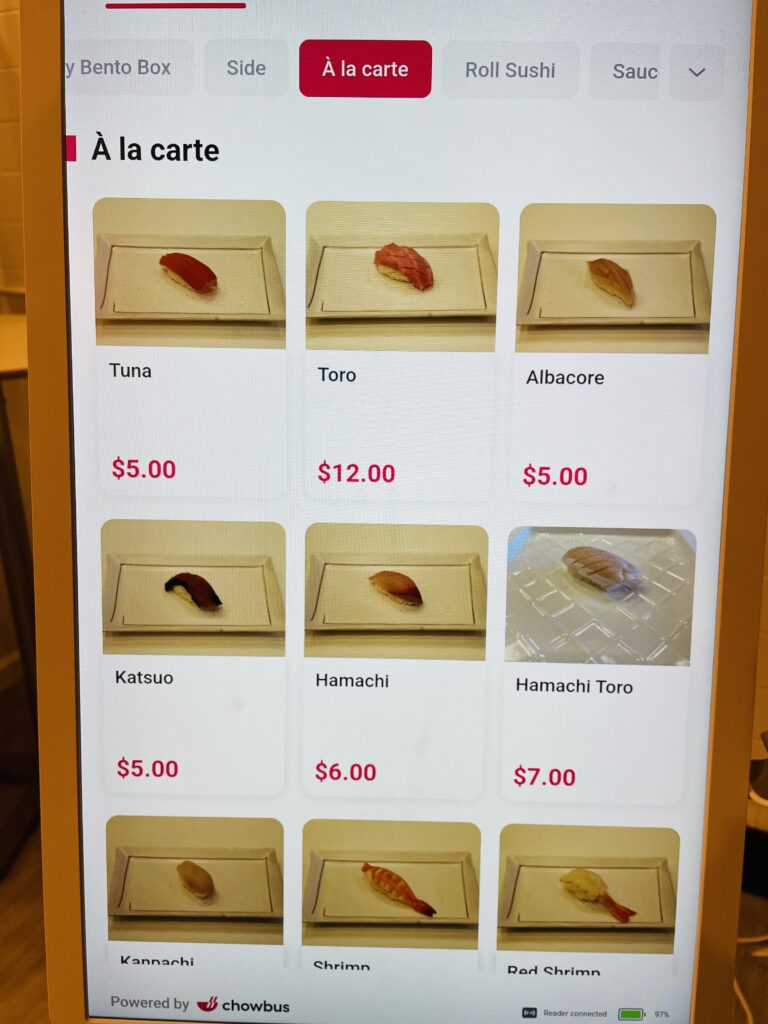Select the Kanpachi sushi card
Viewport: 768px width, 1024px height.
tap(195, 890)
